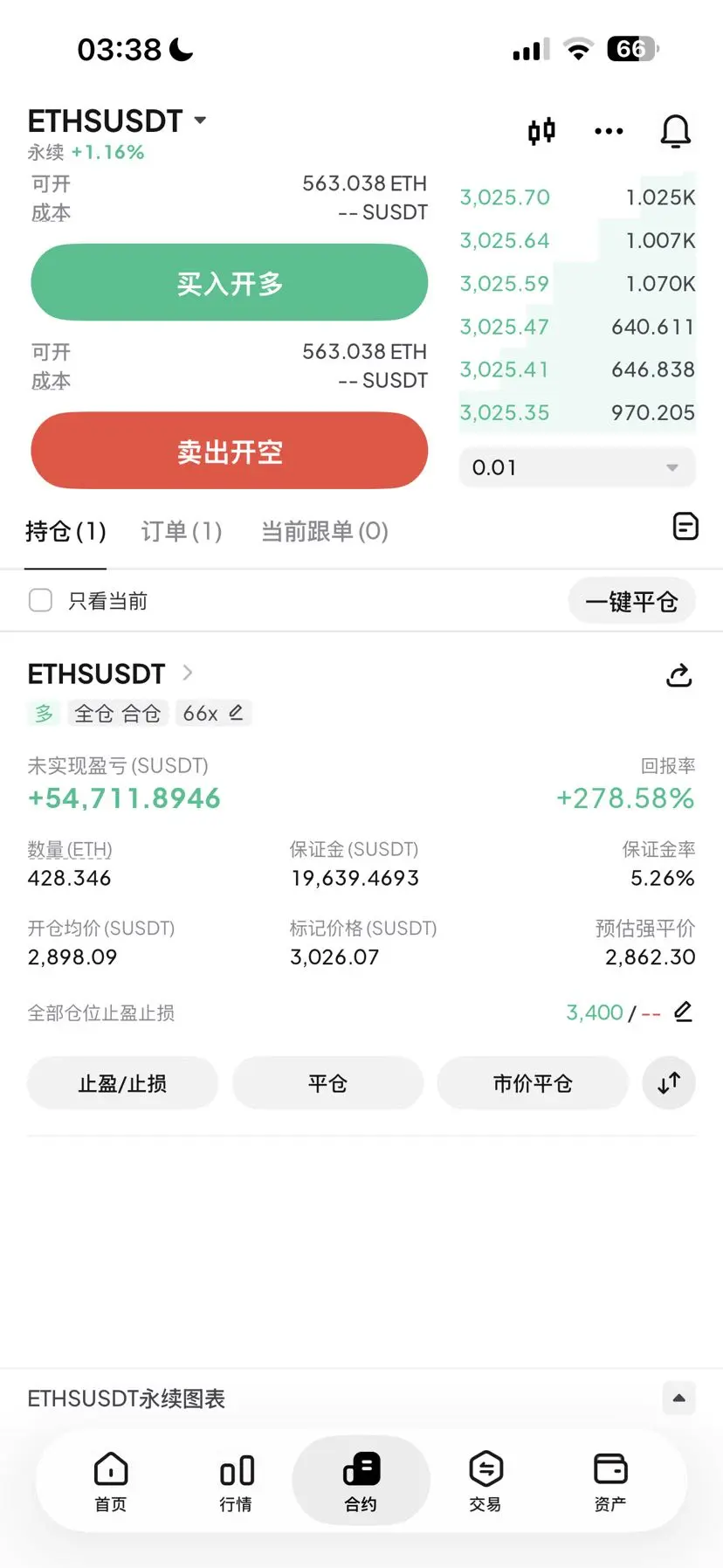723x1568 pixels.
Task: Tap the green 买入开多 button
Action: click(230, 282)
